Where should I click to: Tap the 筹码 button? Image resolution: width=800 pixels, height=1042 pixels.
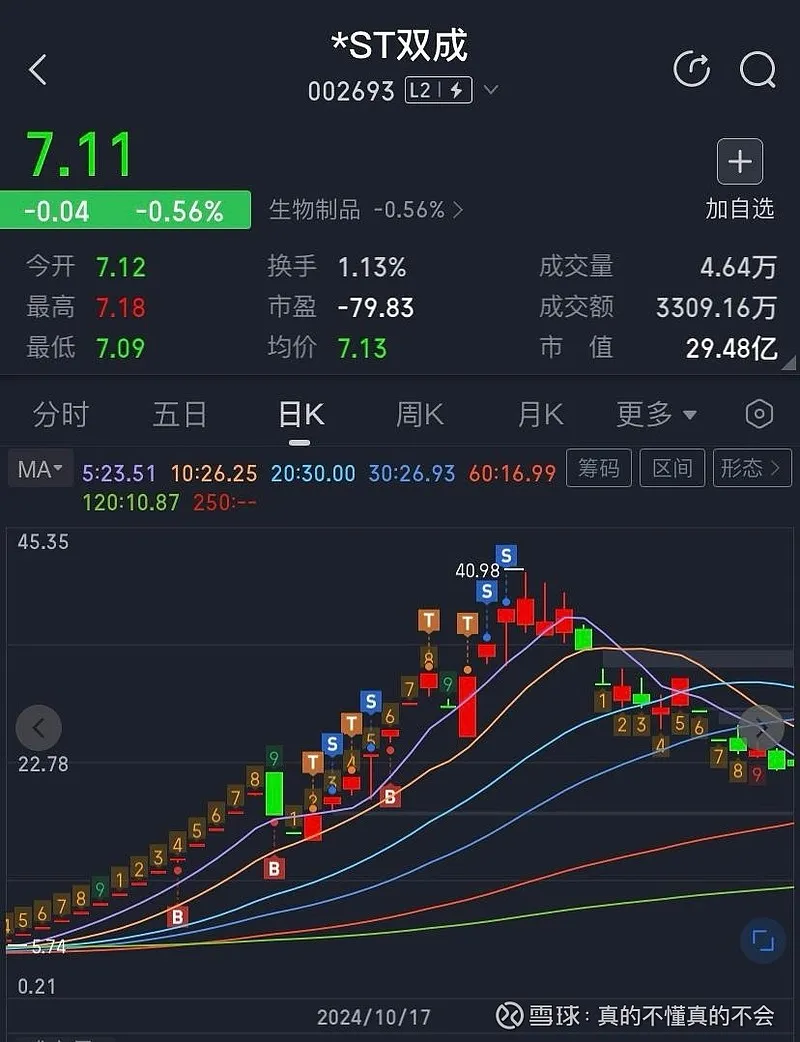[599, 468]
